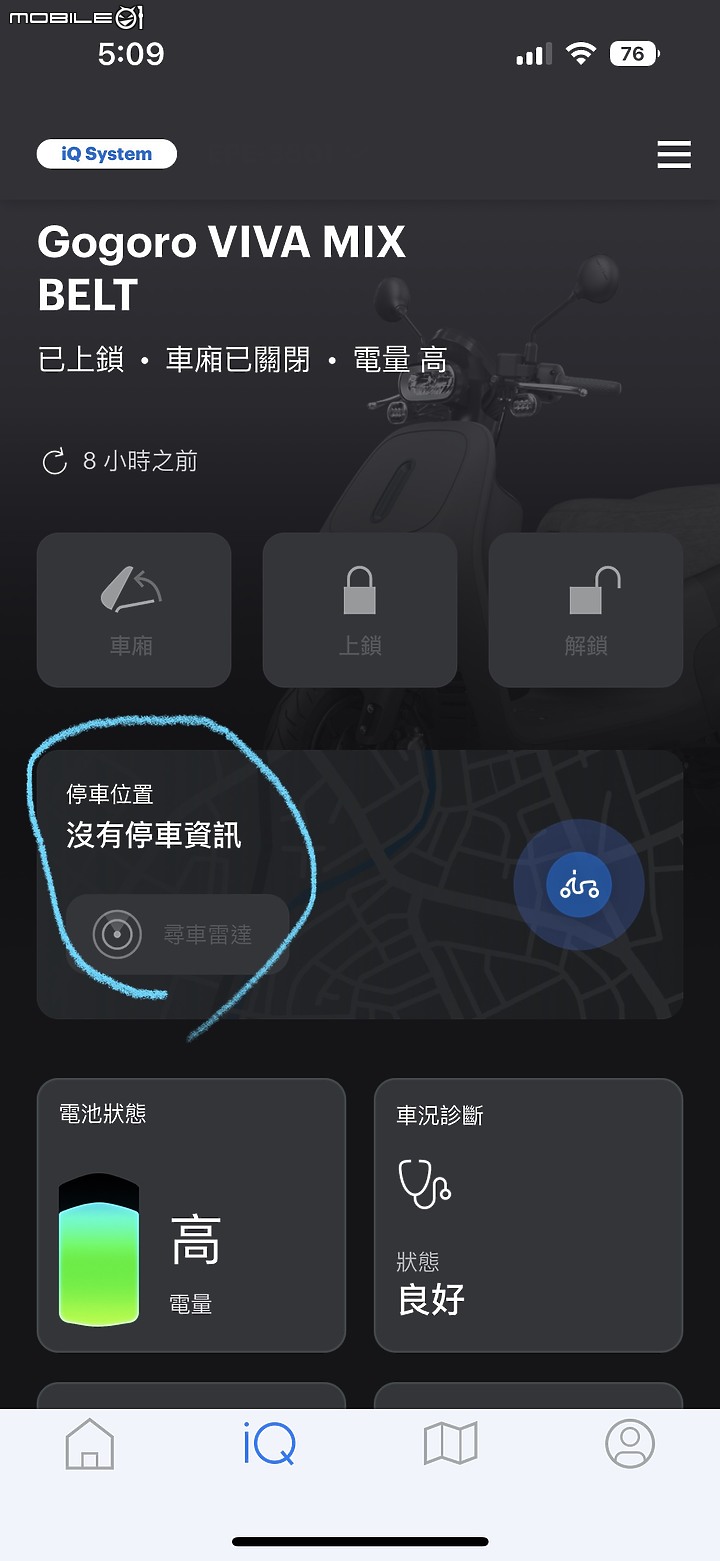Open the hamburger menu
Screen dimensions: 720x1561
pos(674,155)
